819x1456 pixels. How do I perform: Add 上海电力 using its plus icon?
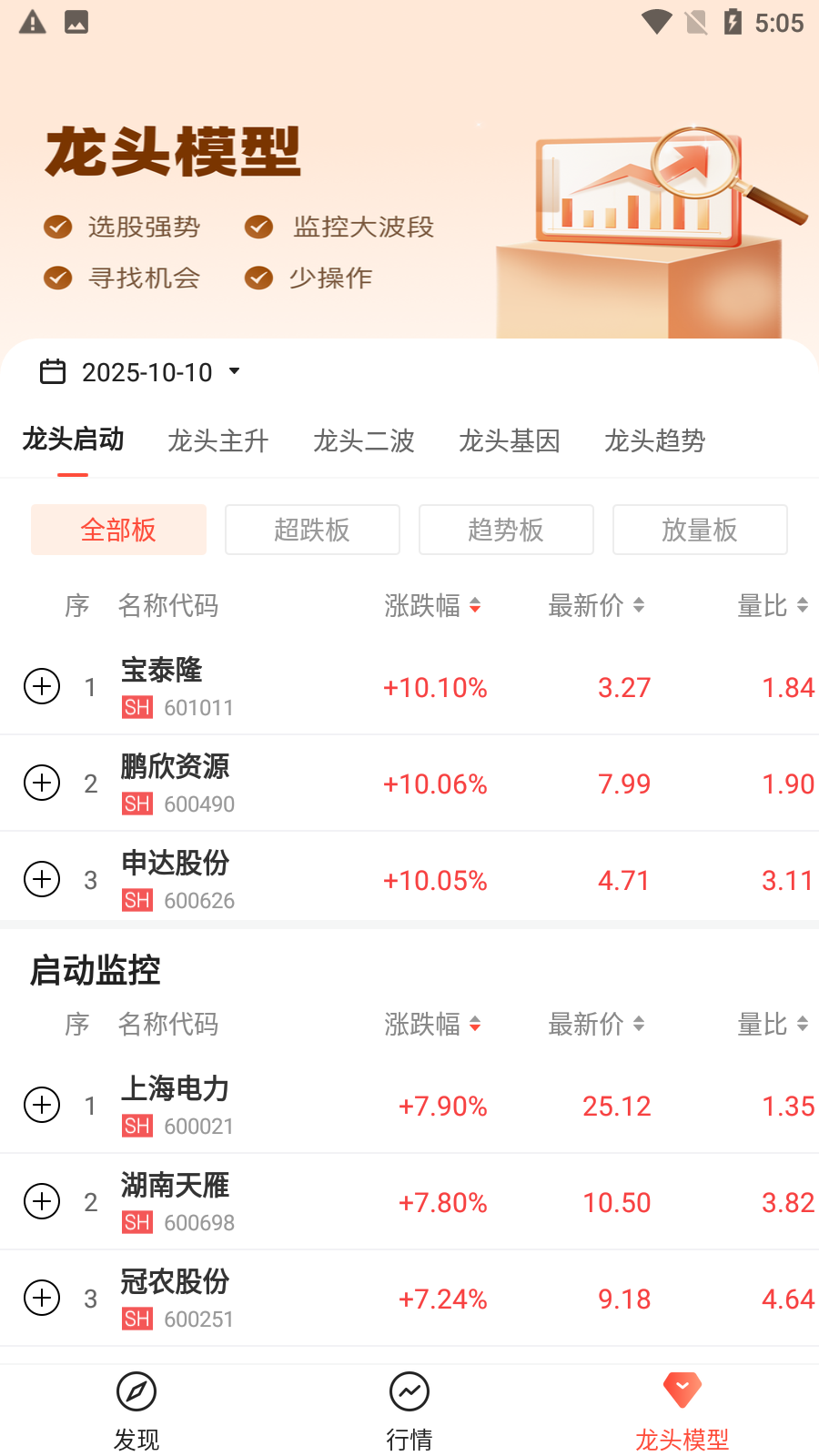click(x=42, y=1105)
